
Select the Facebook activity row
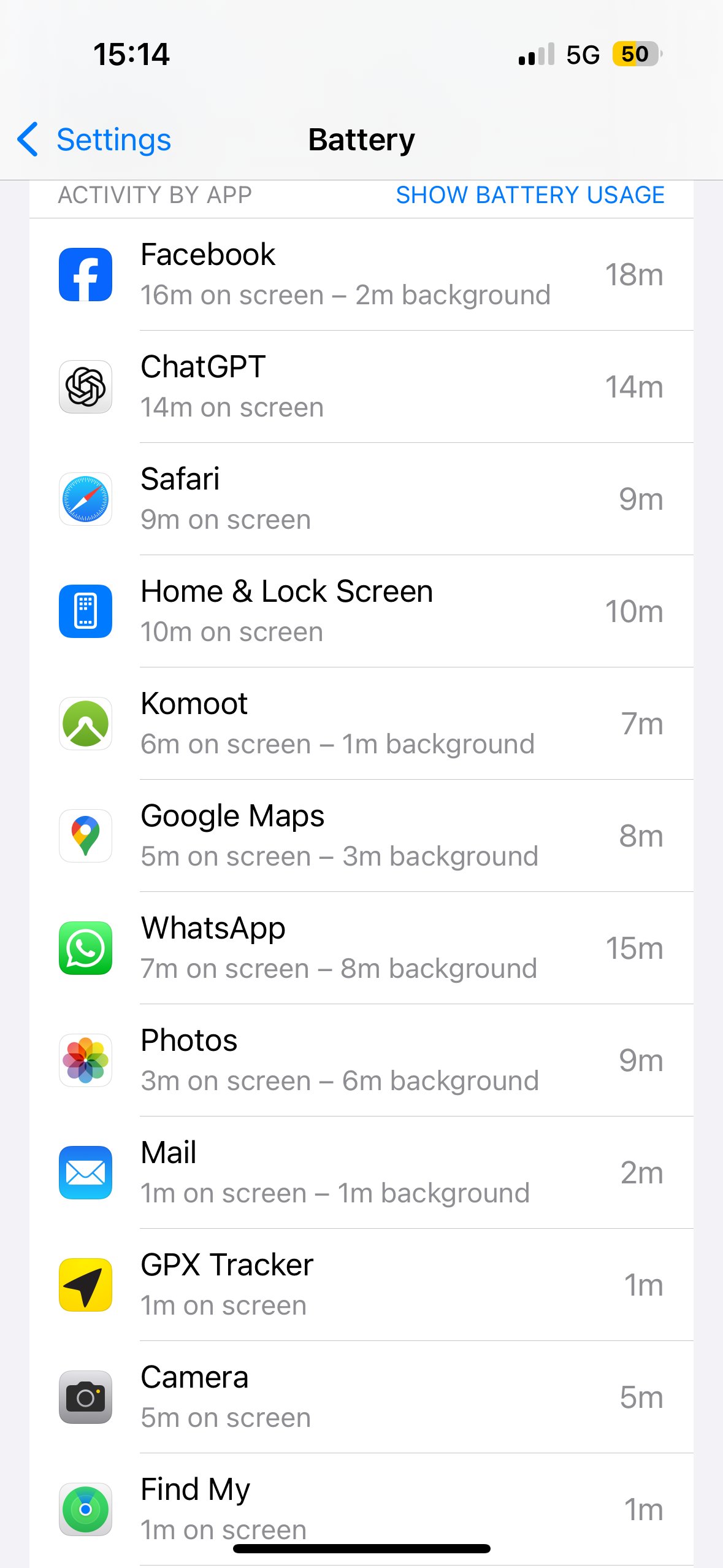point(361,274)
